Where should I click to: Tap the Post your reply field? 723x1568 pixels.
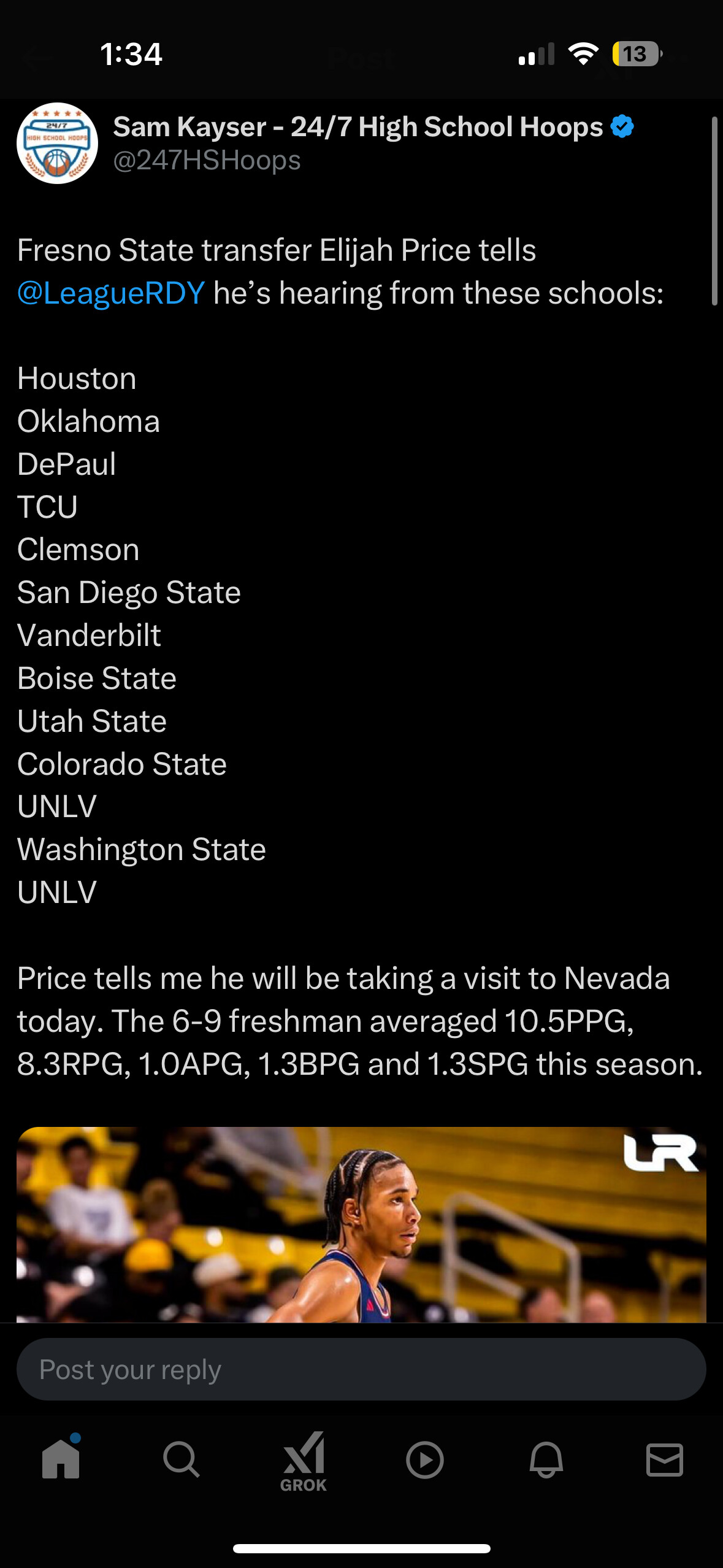point(361,1369)
